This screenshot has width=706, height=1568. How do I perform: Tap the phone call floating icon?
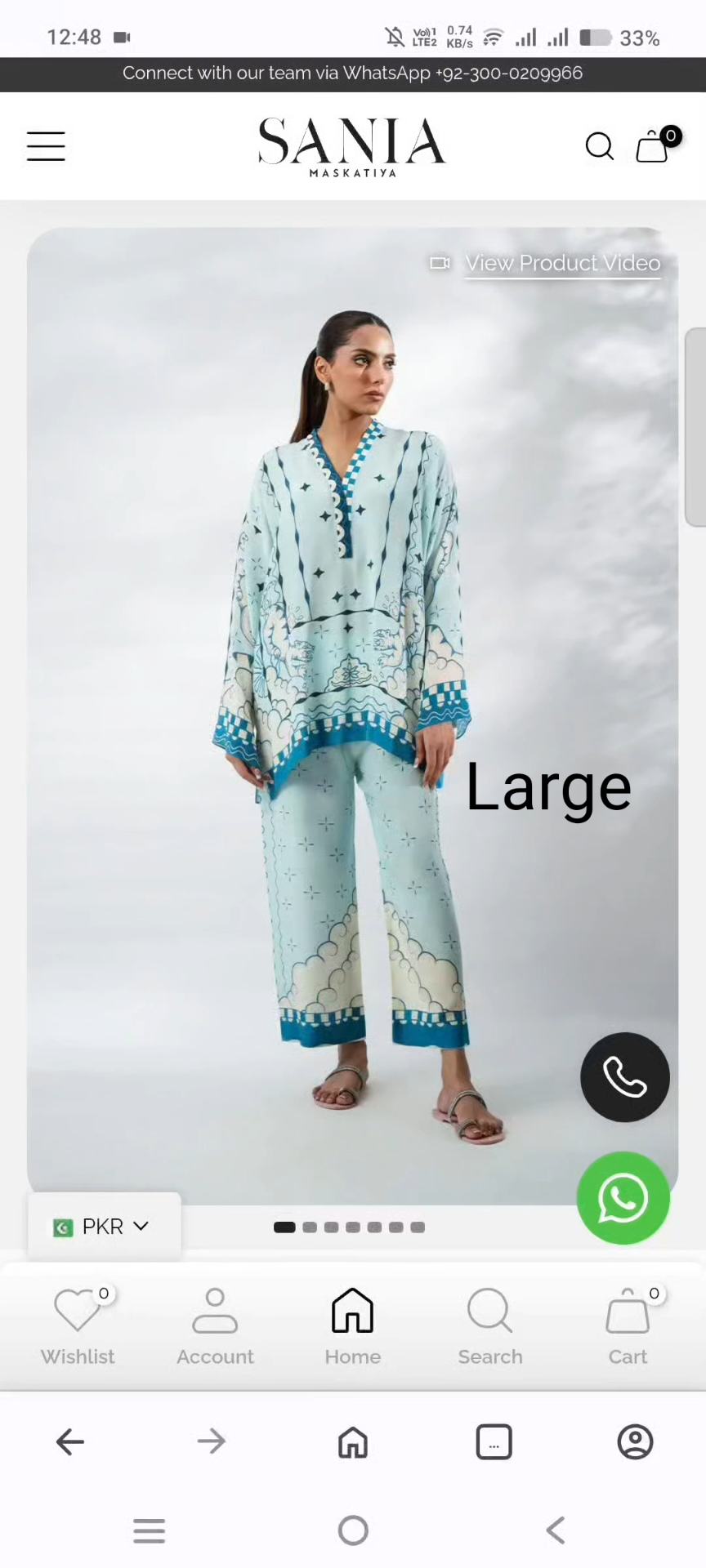point(624,1077)
